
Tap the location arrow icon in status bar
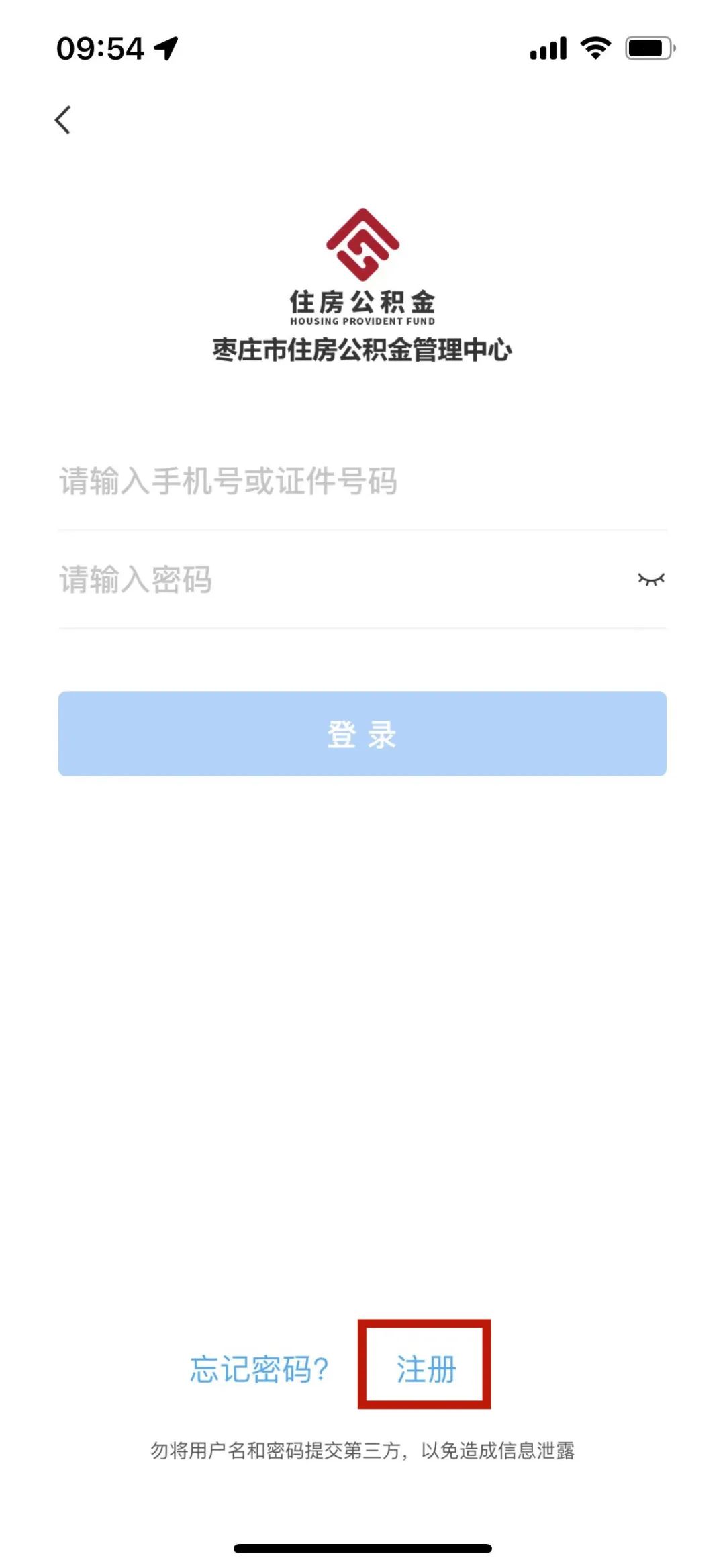[x=166, y=48]
